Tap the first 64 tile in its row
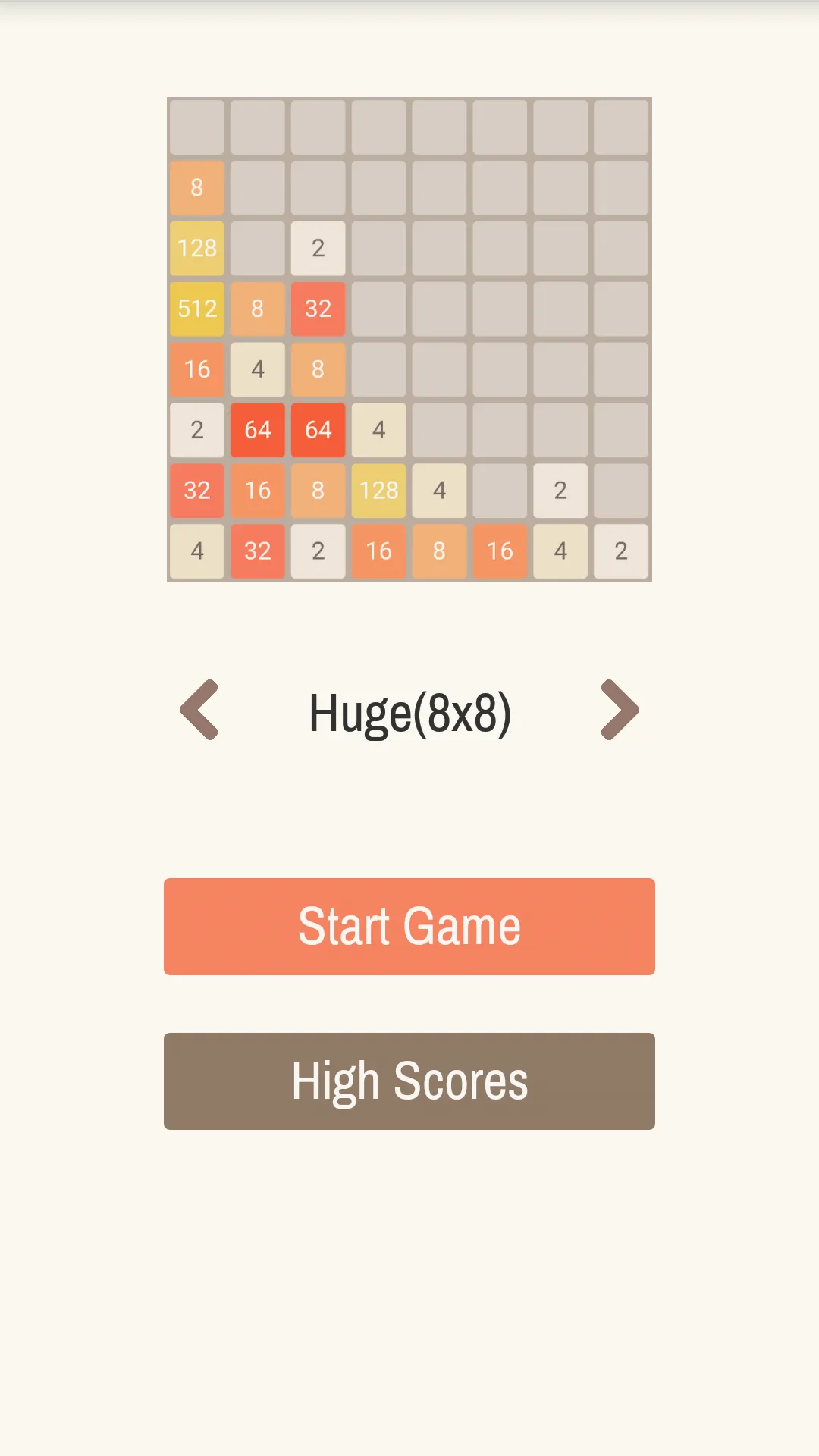819x1456 pixels. tap(258, 430)
